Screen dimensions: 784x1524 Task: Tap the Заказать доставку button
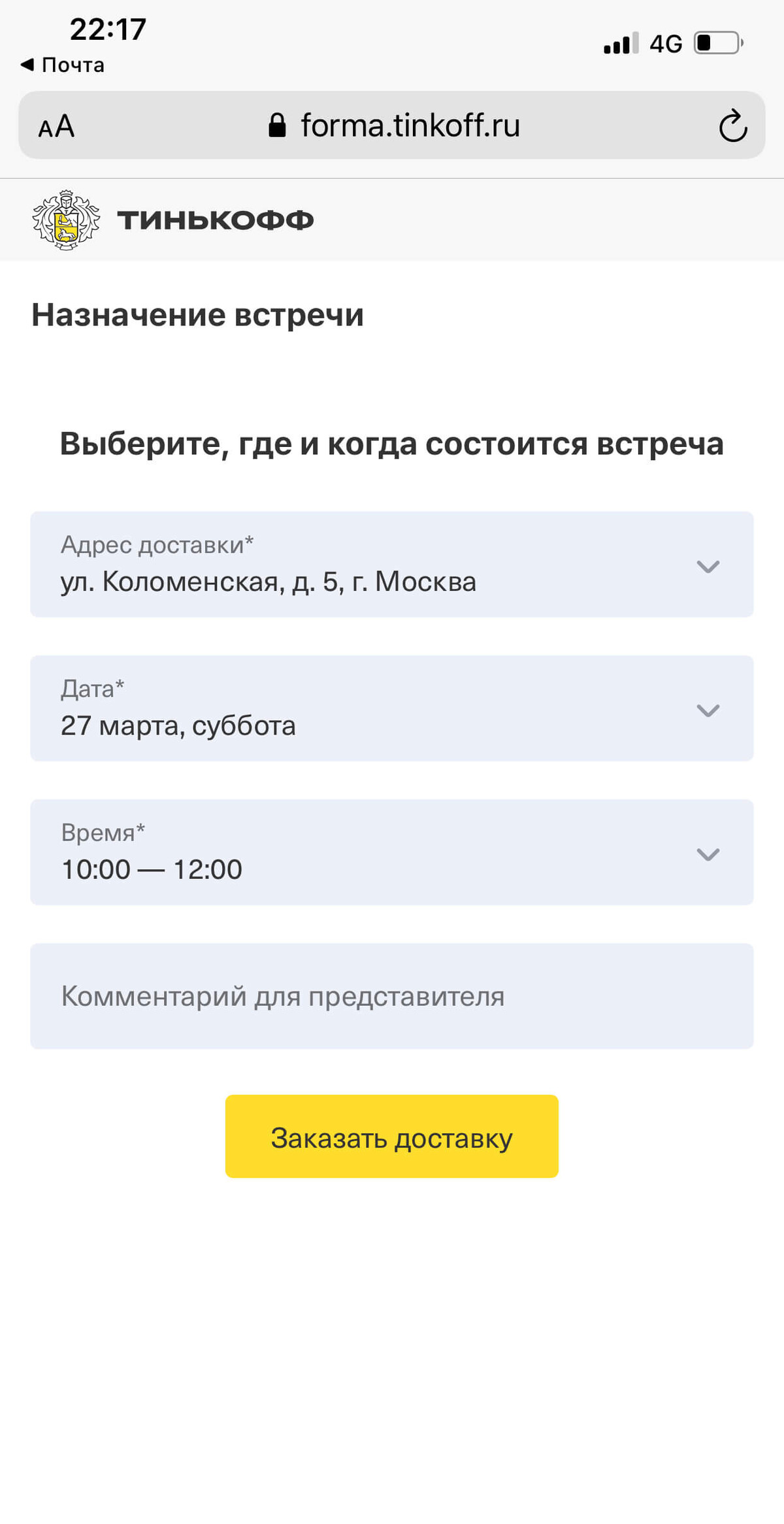(392, 1136)
